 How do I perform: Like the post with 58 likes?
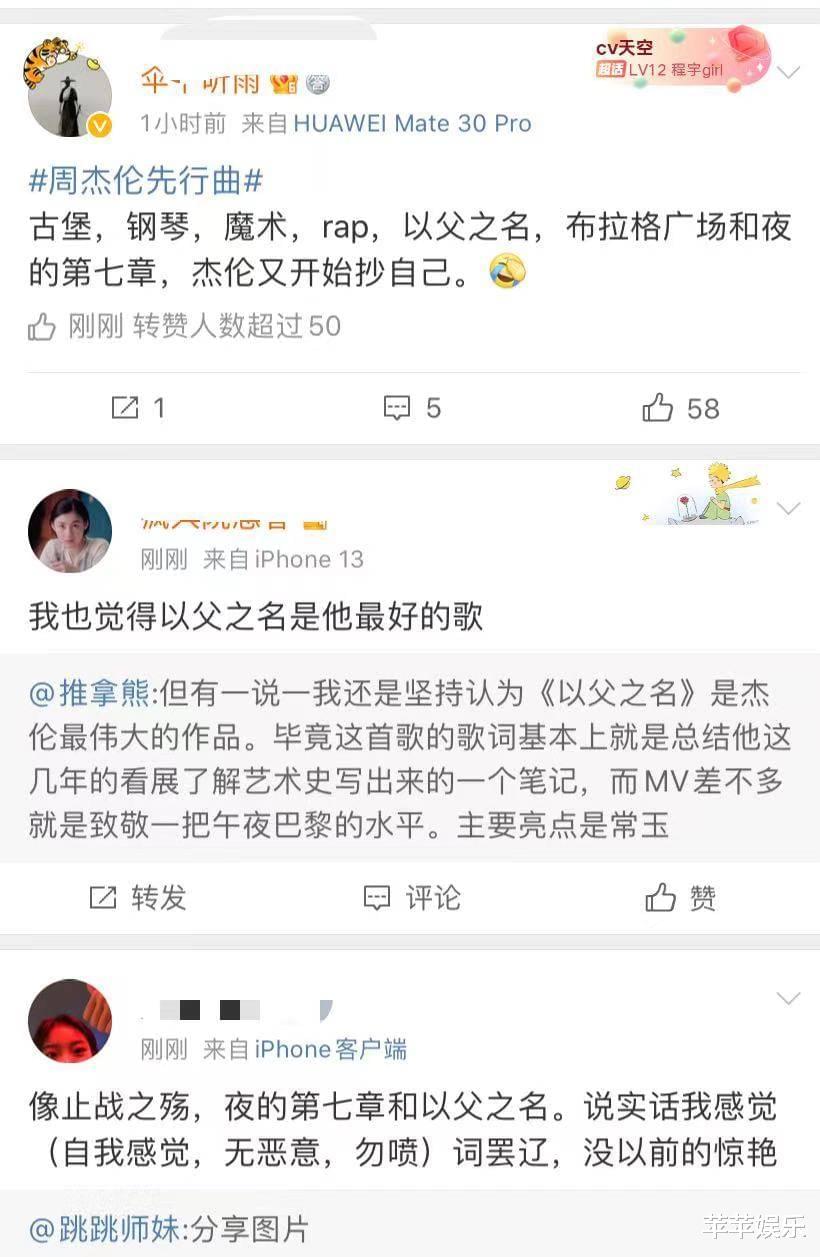[681, 408]
